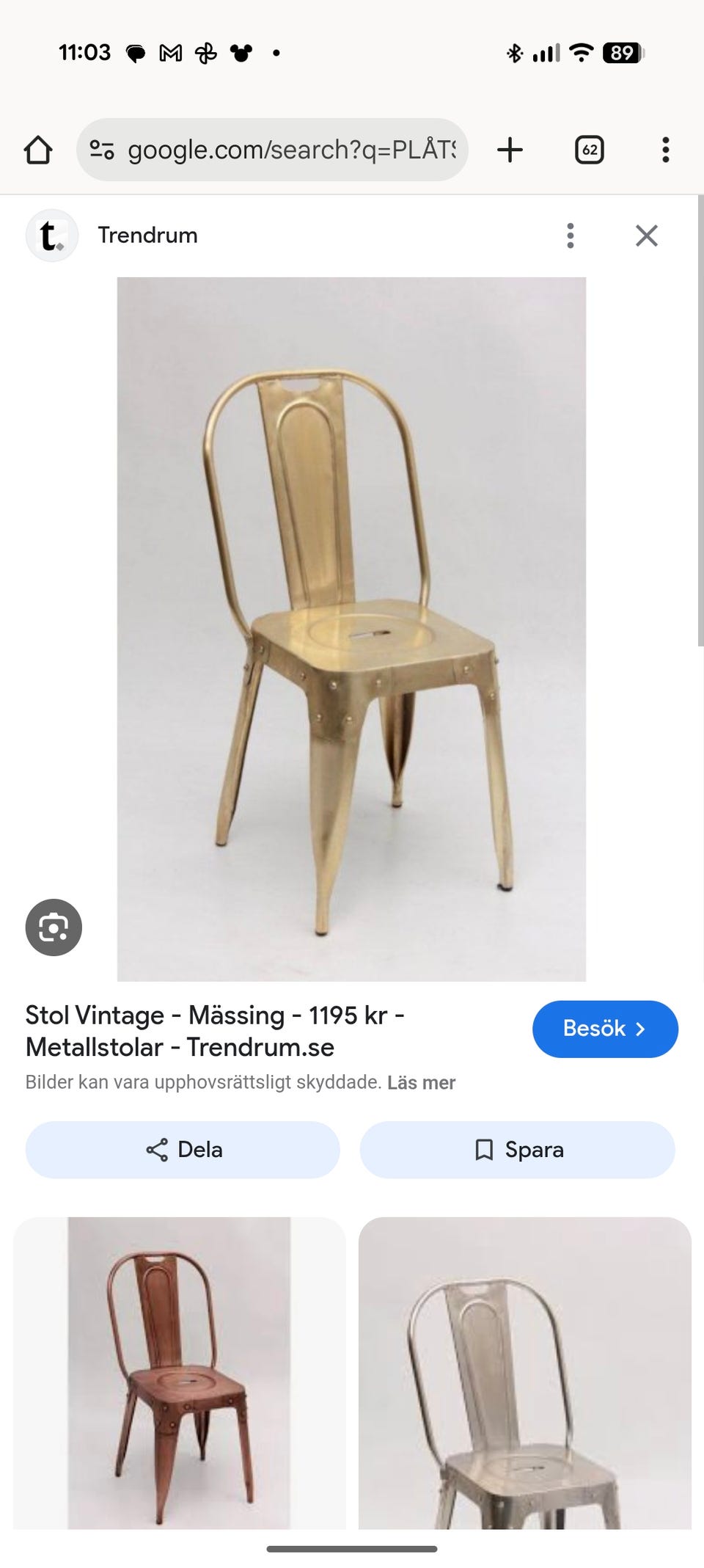Screen dimensions: 704x1568
Task: Save the image with Spara
Action: point(517,1149)
